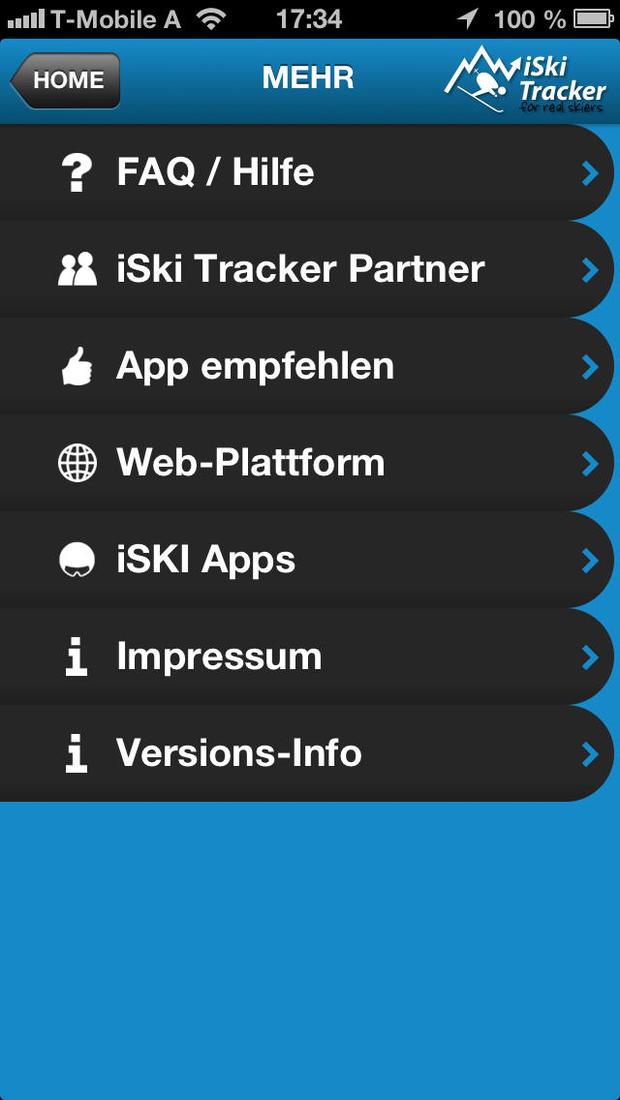Screen dimensions: 620x1100
Task: Go back with the HOME button
Action: [x=65, y=80]
